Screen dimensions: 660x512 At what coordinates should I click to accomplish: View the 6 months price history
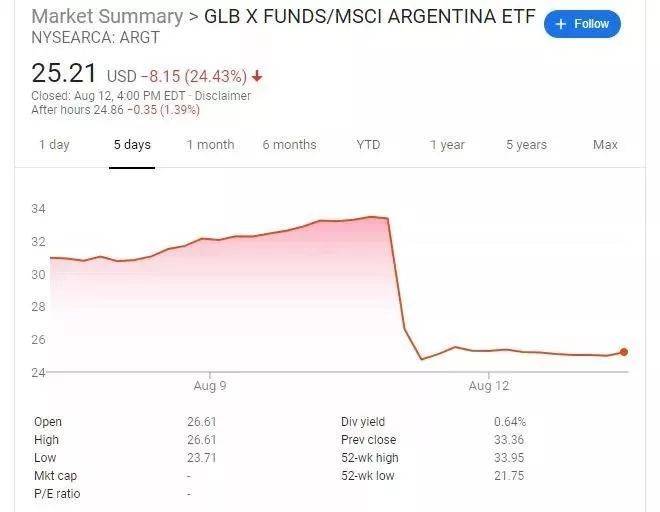point(289,145)
